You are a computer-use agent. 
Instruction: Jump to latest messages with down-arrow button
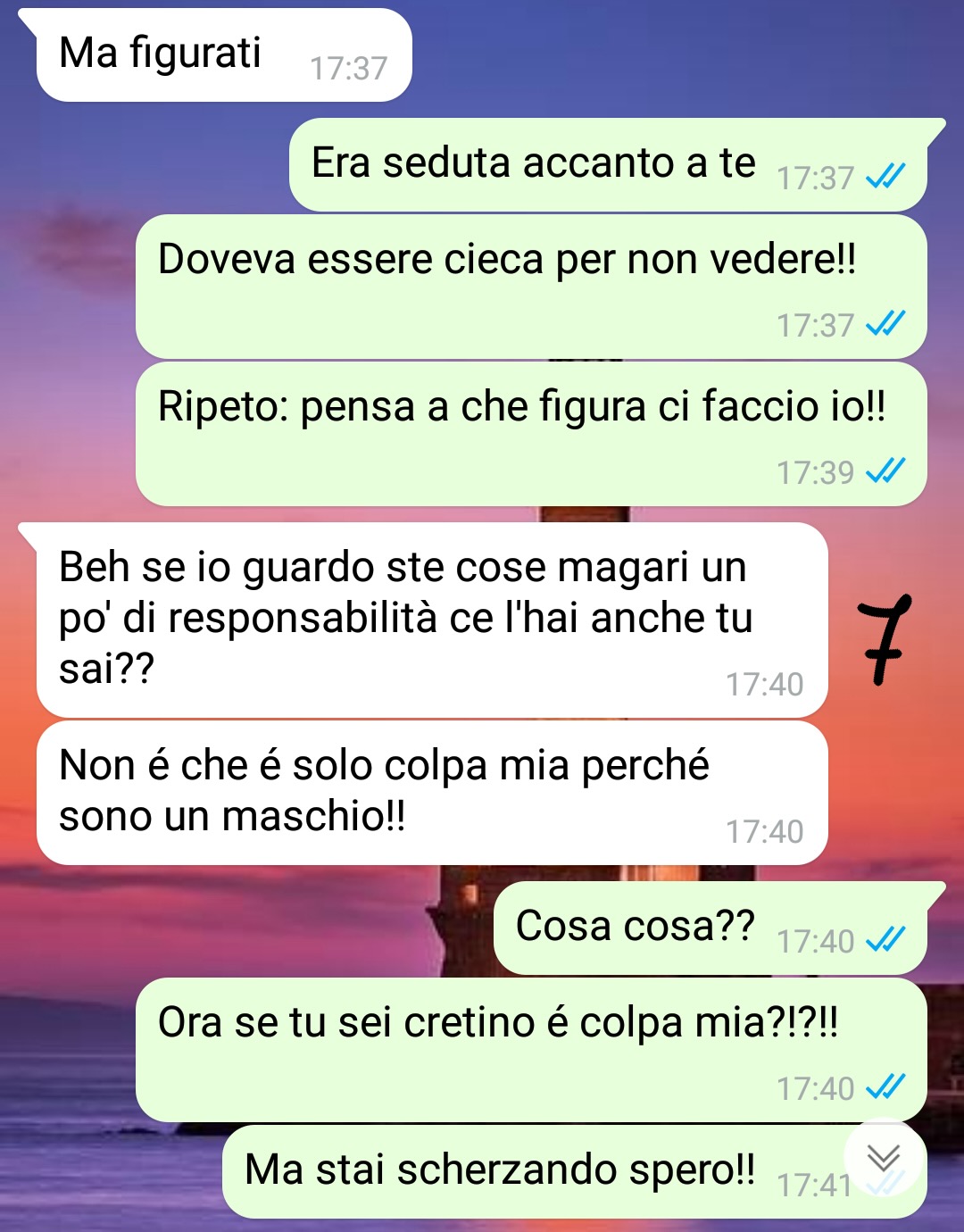click(x=884, y=1160)
